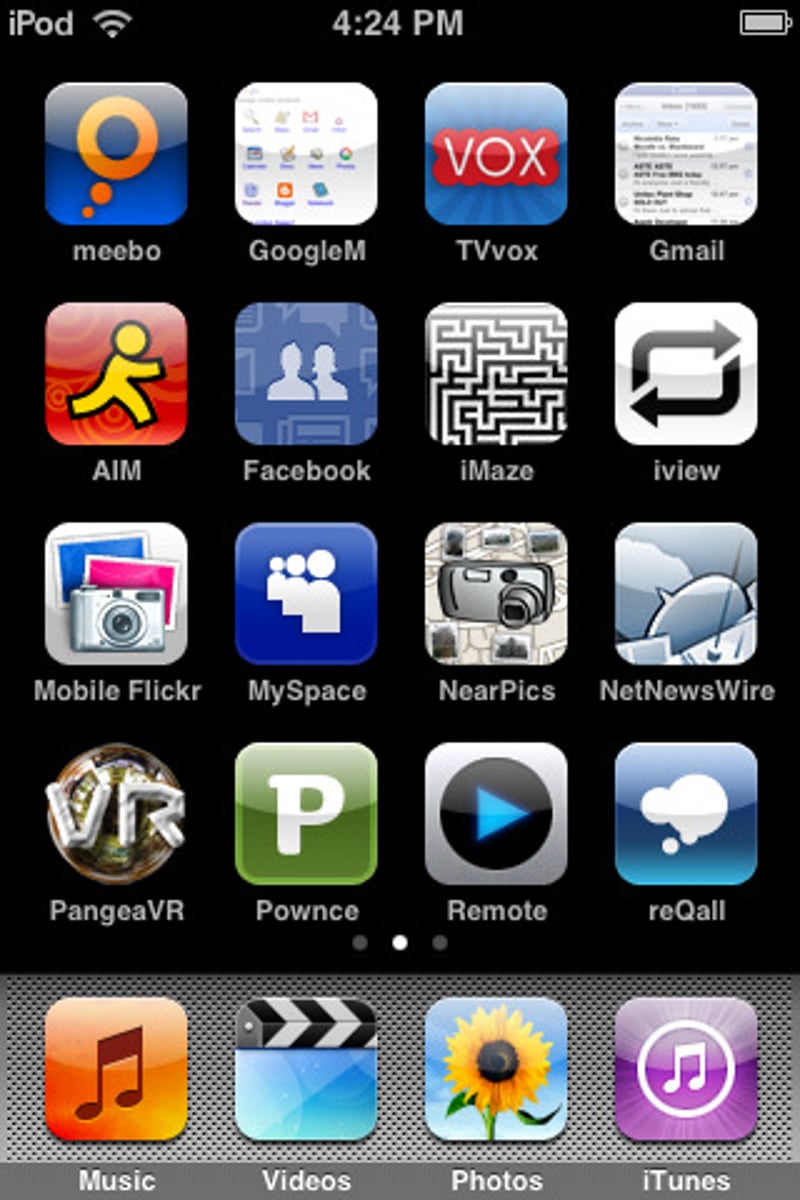Launch Mobile Flickr
This screenshot has width=800, height=1200.
(x=116, y=593)
